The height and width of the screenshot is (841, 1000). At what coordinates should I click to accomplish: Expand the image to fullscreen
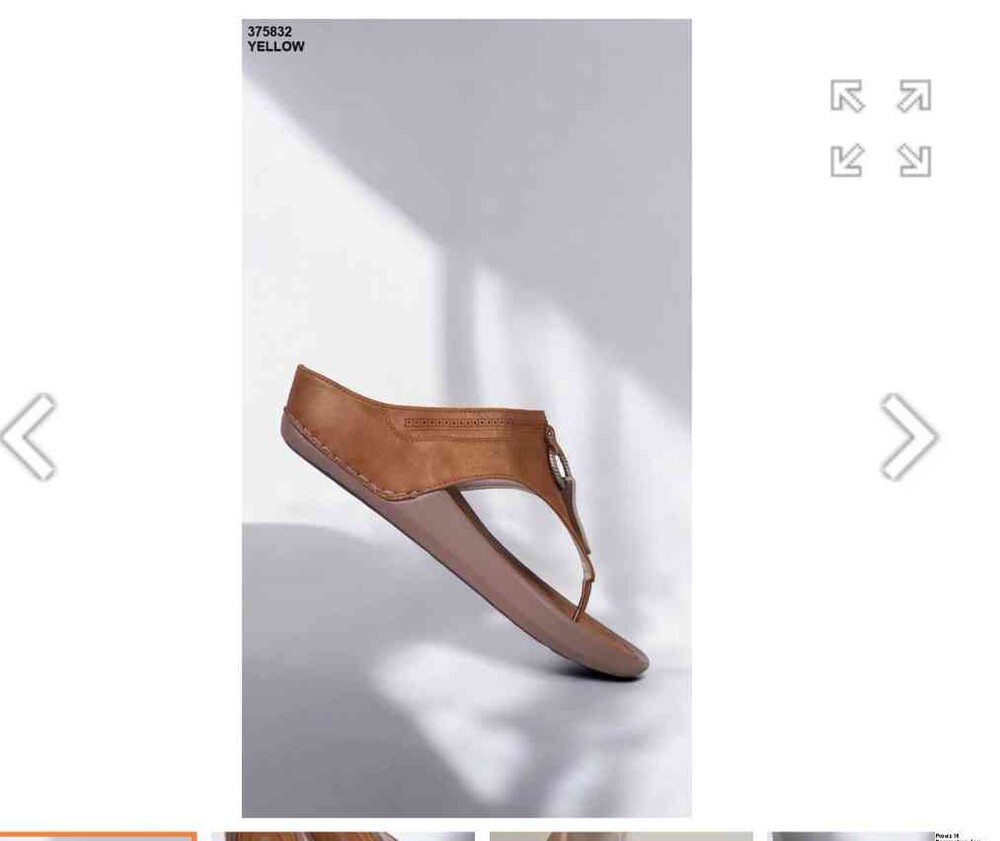pyautogui.click(x=880, y=128)
